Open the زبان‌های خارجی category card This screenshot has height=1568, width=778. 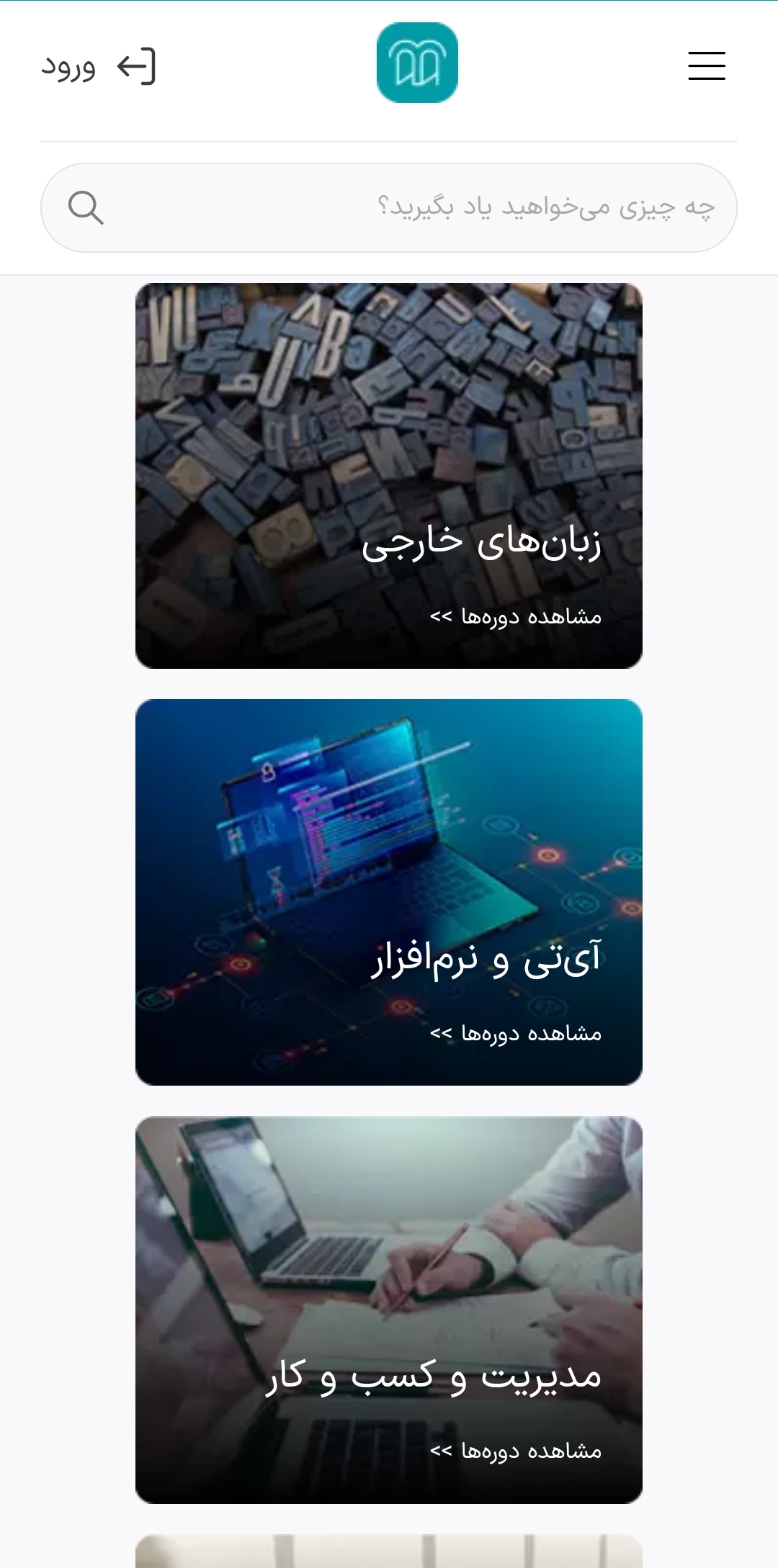pyautogui.click(x=389, y=476)
